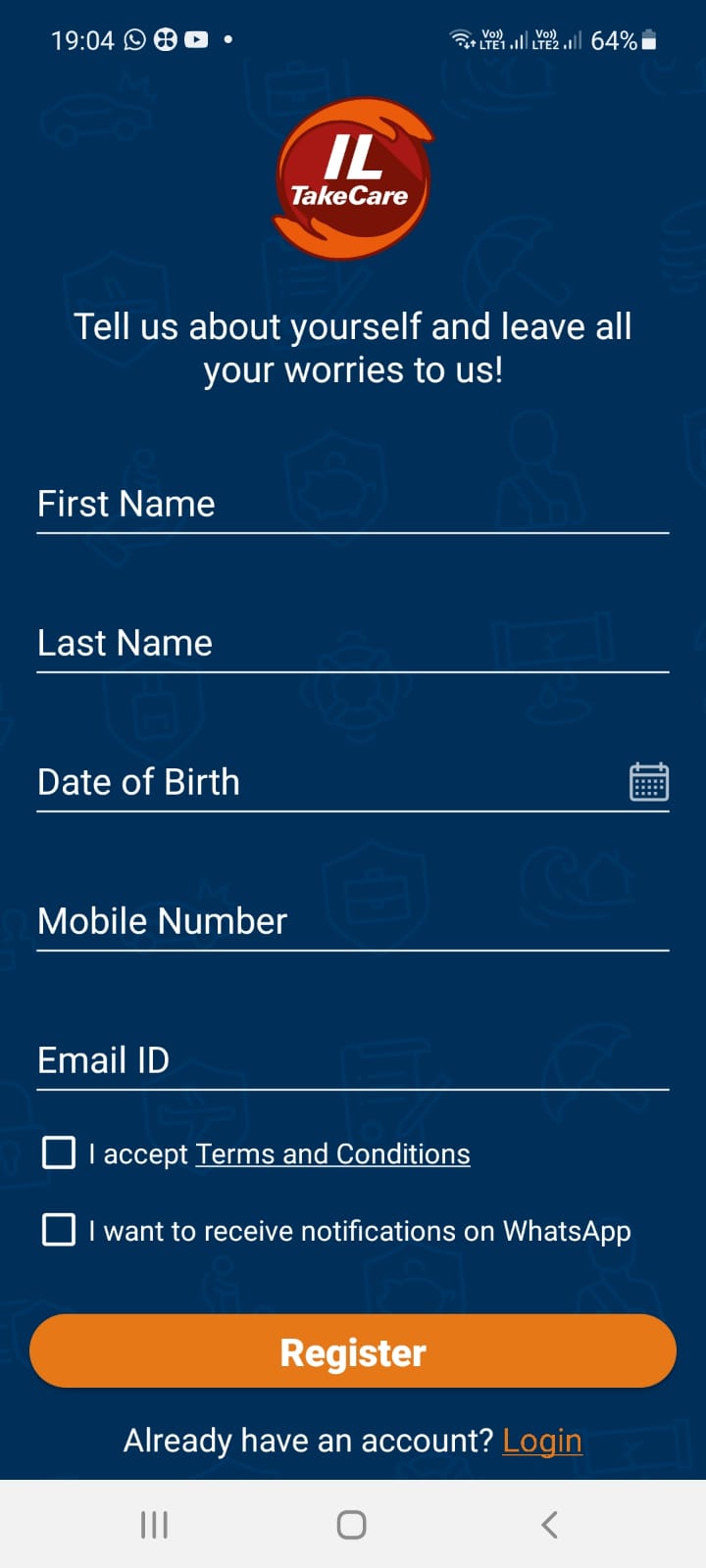
Task: Tap the Email ID field
Action: [x=353, y=1061]
